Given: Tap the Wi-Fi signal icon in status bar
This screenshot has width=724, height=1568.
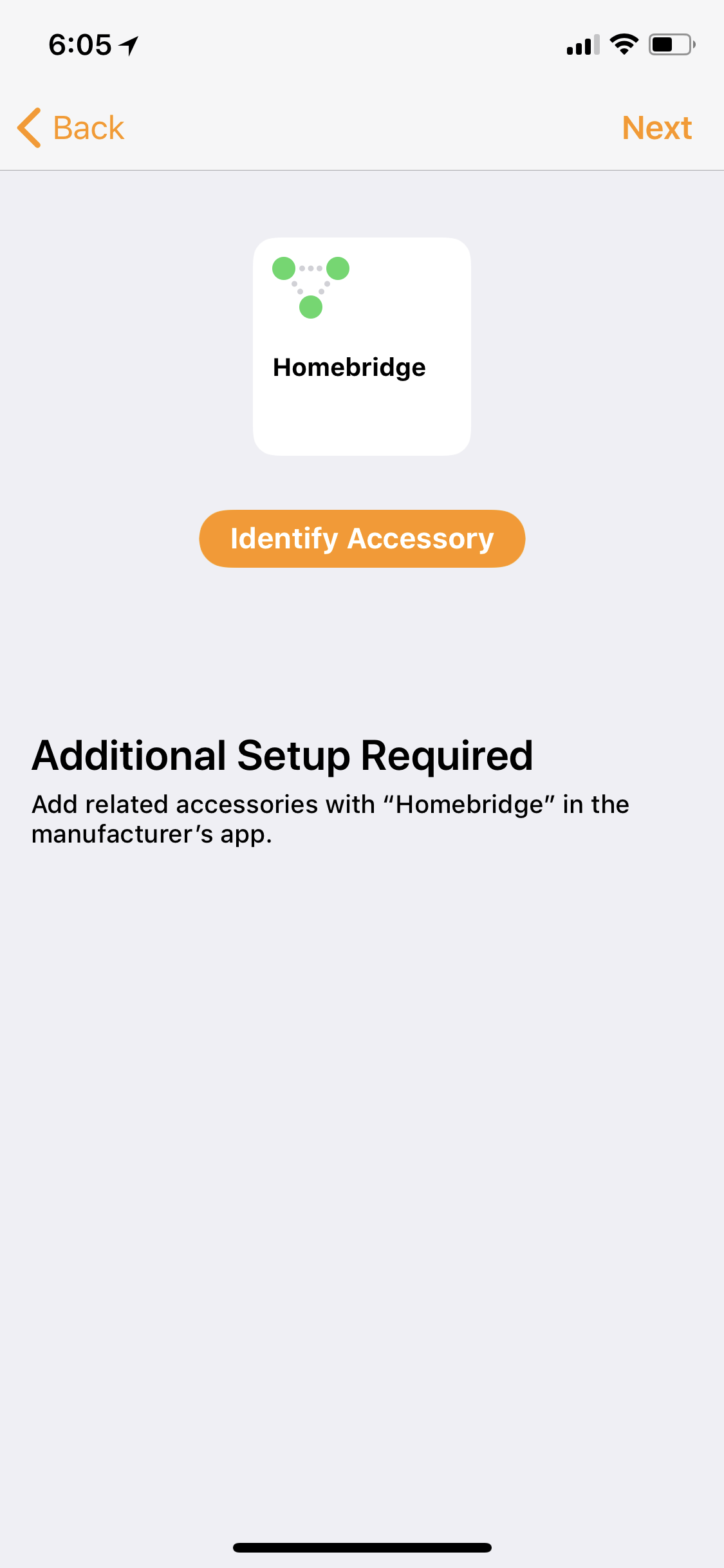Looking at the screenshot, I should click(622, 44).
